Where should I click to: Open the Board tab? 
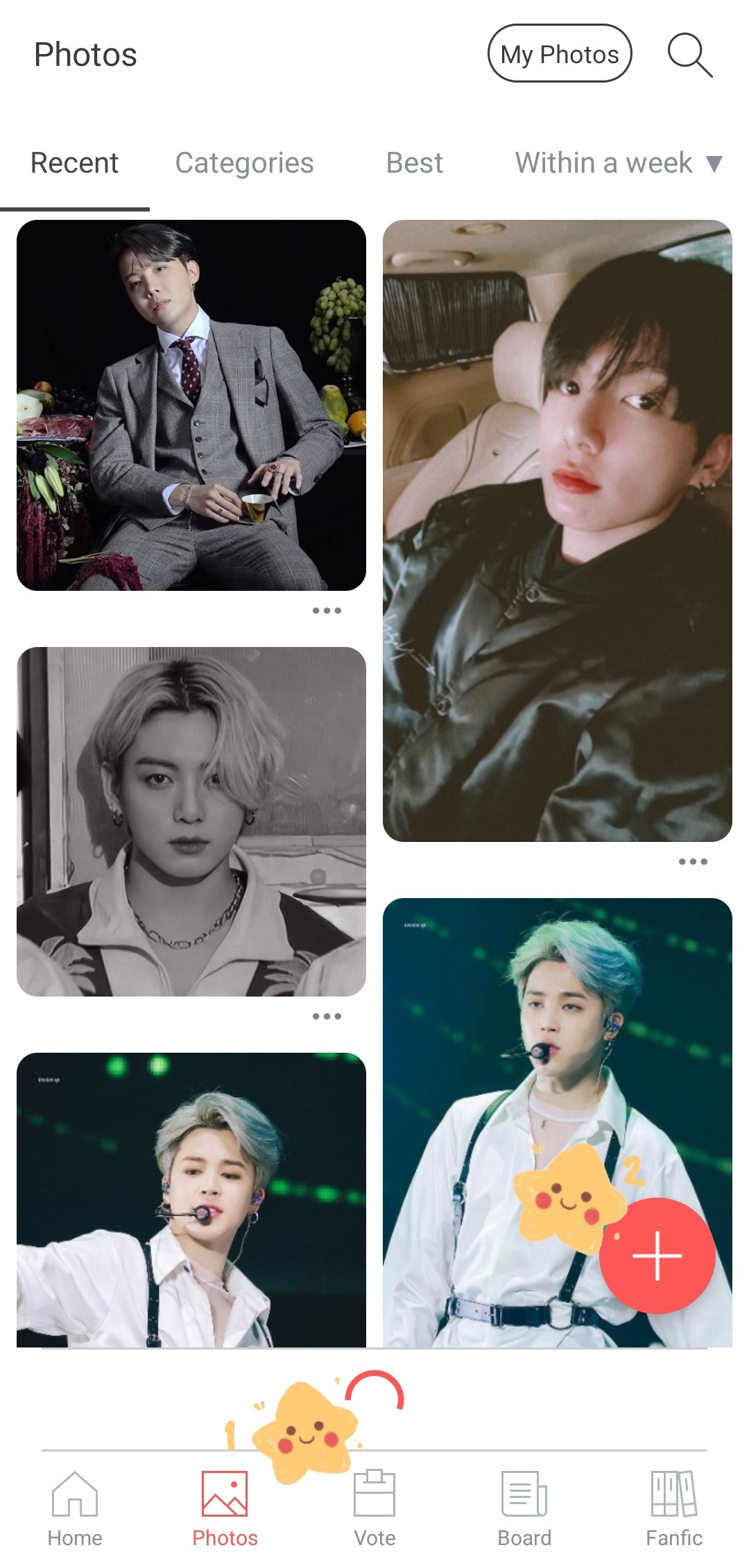pyautogui.click(x=524, y=1508)
